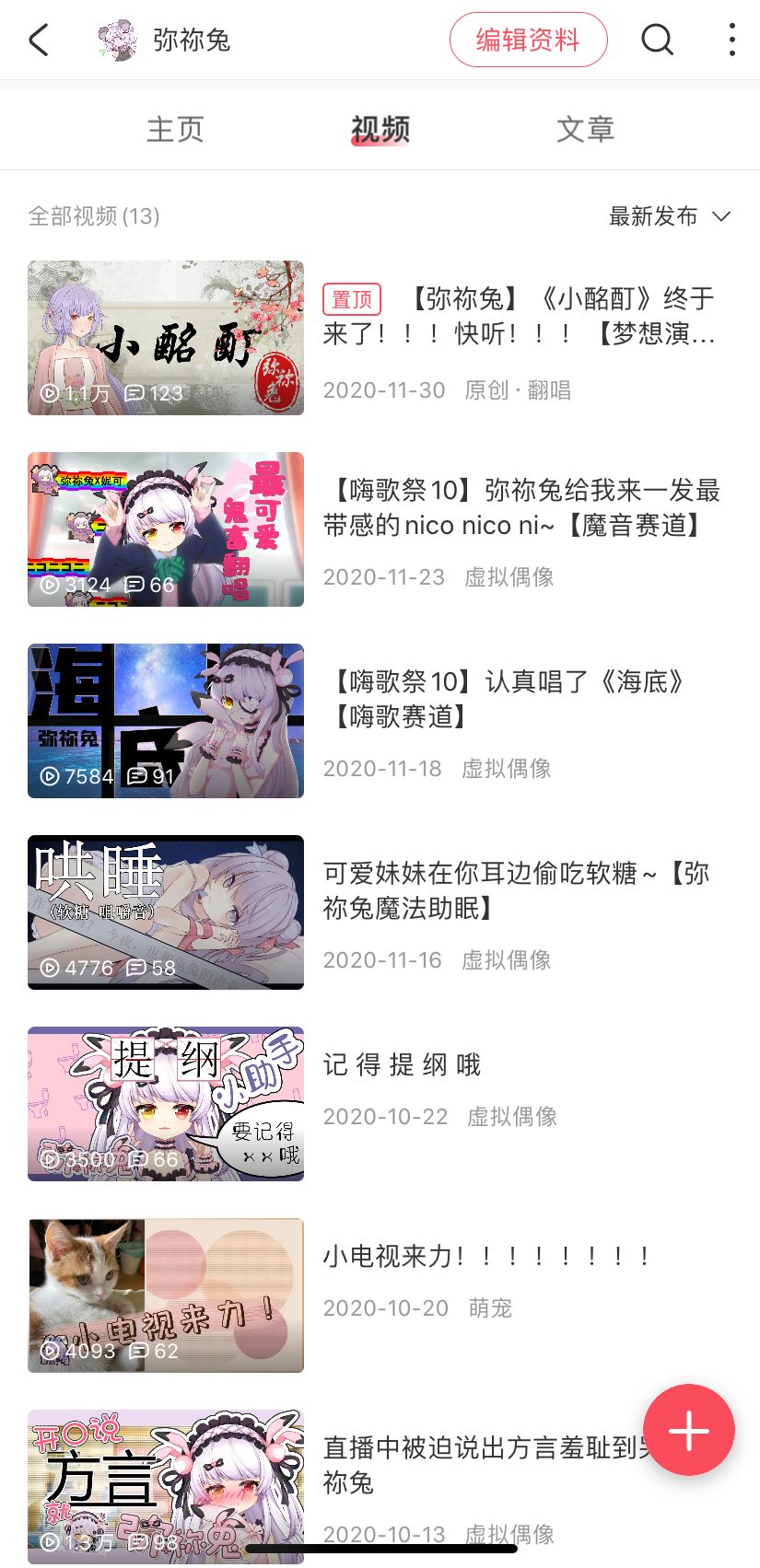Open the dialect livestream 方言 video
This screenshot has height=1568, width=760.
click(x=166, y=1484)
